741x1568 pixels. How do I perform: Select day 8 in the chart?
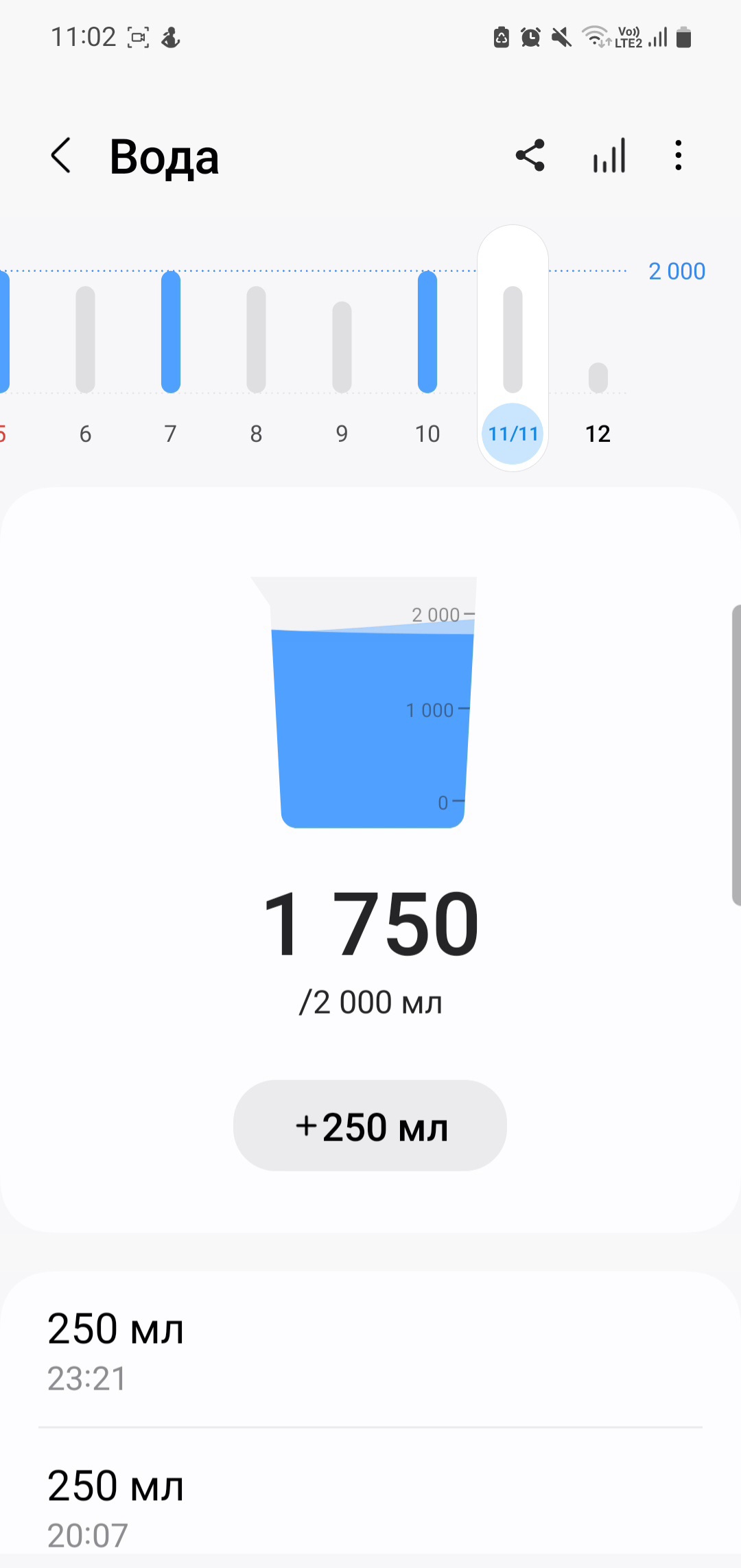coord(256,357)
